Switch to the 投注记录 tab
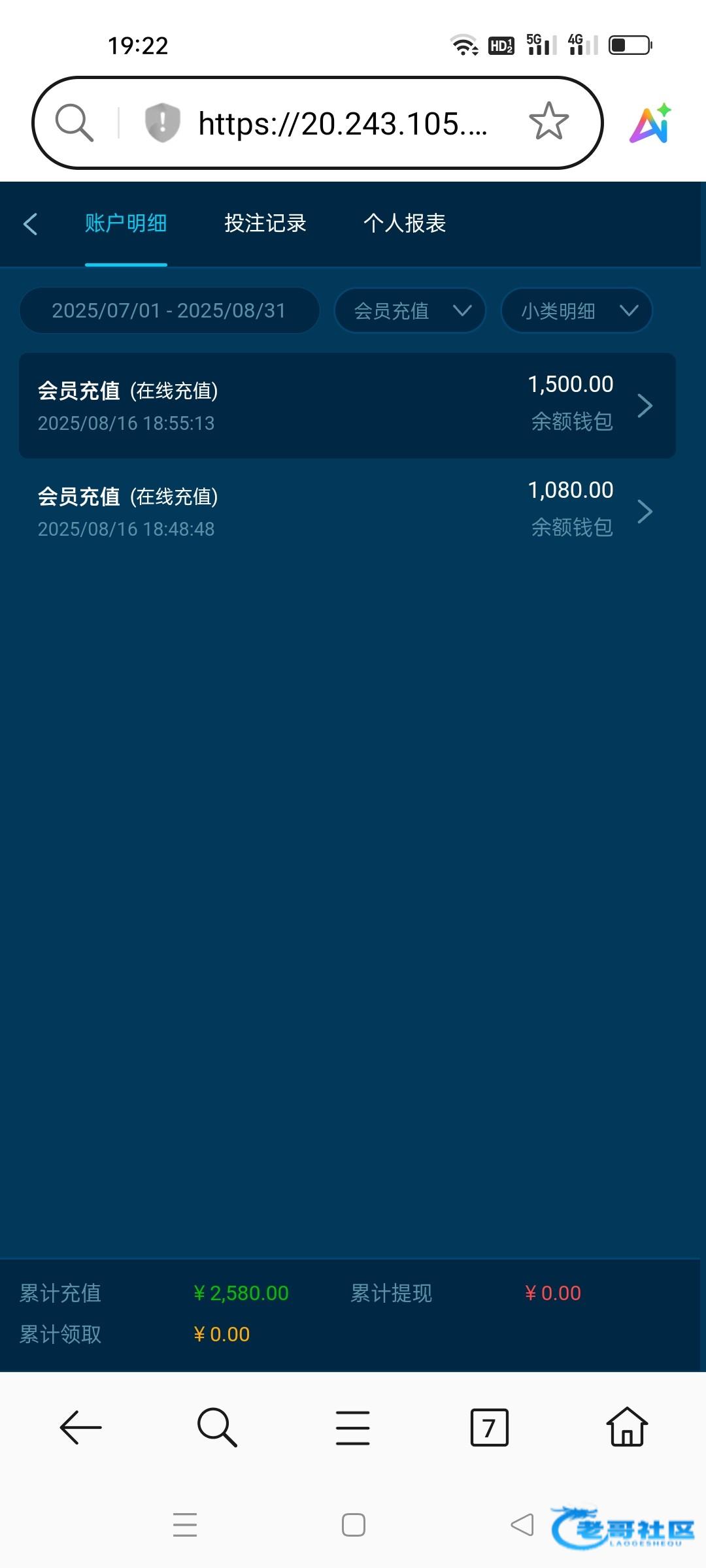Viewport: 706px width, 1568px height. click(x=265, y=223)
